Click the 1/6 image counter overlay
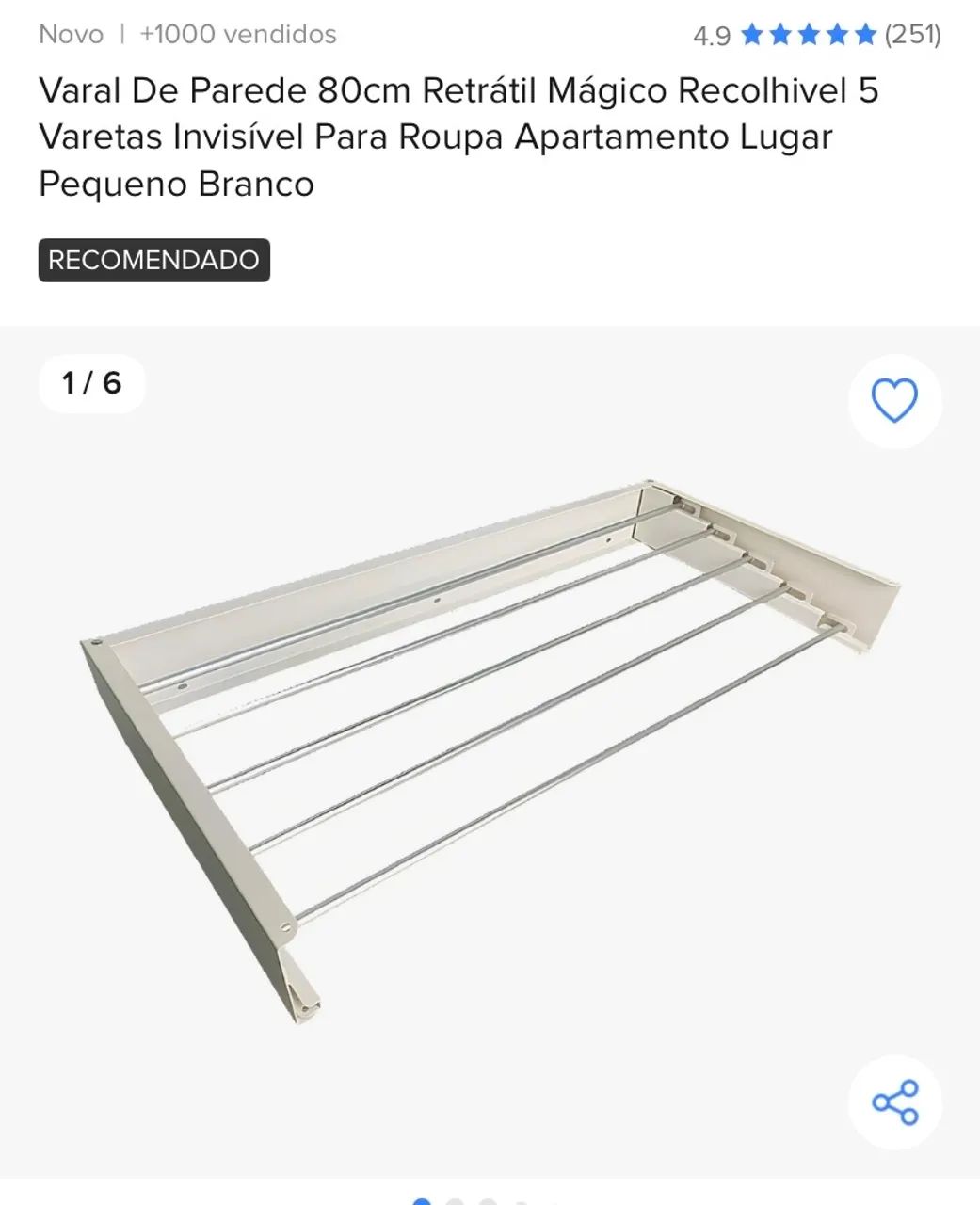Screen dimensions: 980x1205 pos(91,384)
